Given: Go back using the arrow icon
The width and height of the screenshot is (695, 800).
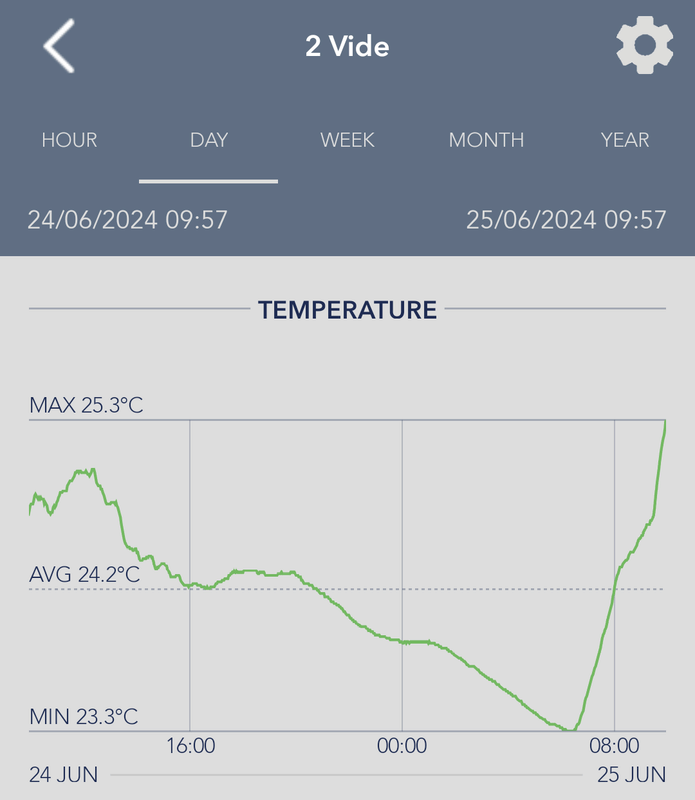Looking at the screenshot, I should 59,46.
